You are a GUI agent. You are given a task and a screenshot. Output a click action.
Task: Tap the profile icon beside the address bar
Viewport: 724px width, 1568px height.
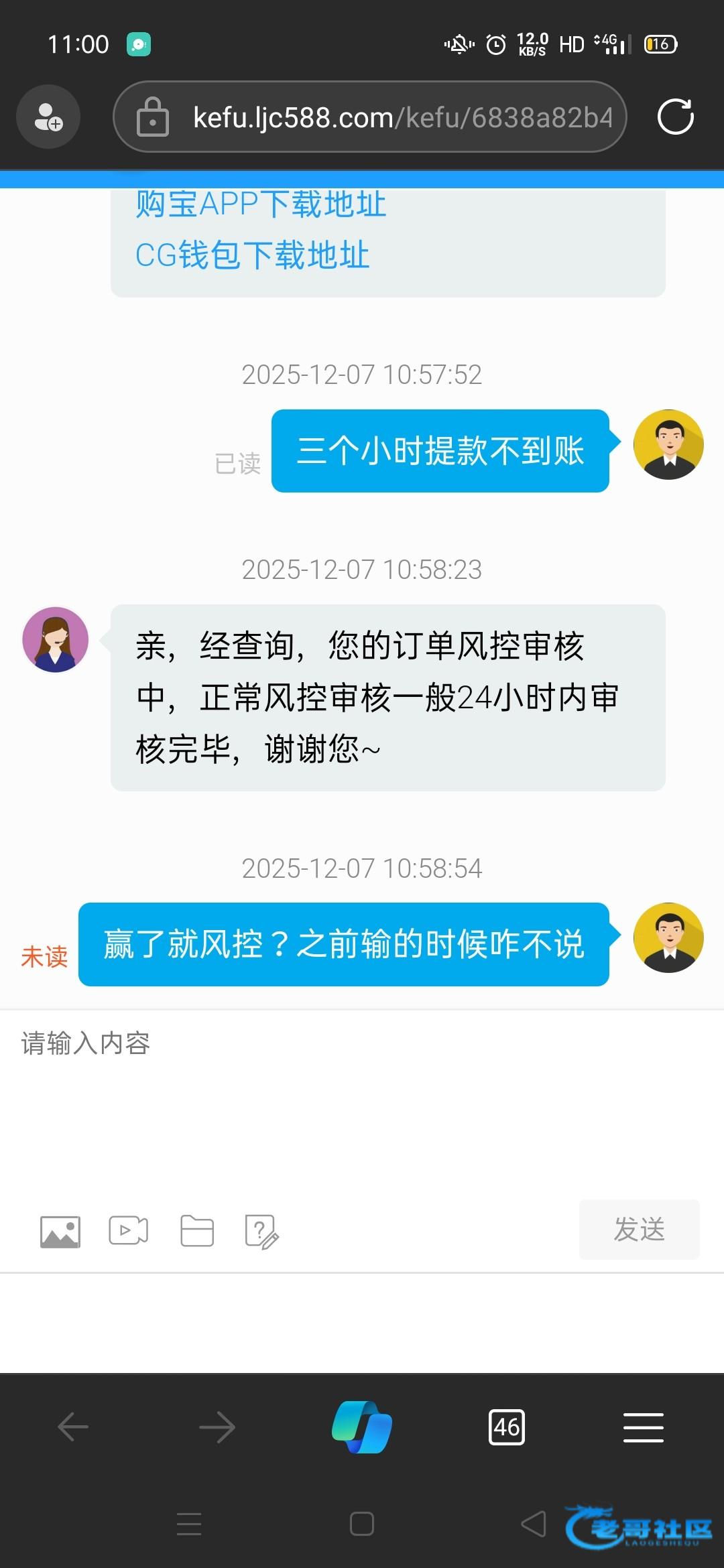pyautogui.click(x=48, y=117)
